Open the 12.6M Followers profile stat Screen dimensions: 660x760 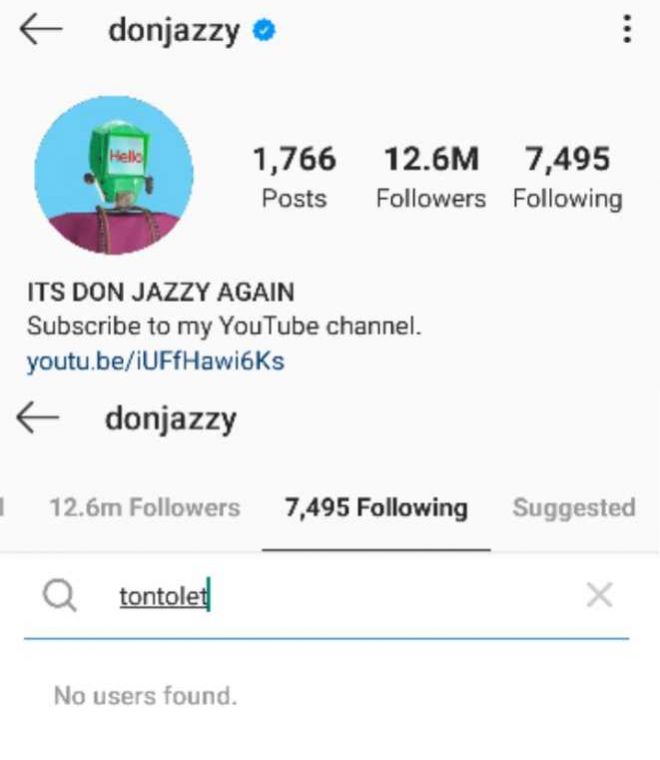point(430,176)
